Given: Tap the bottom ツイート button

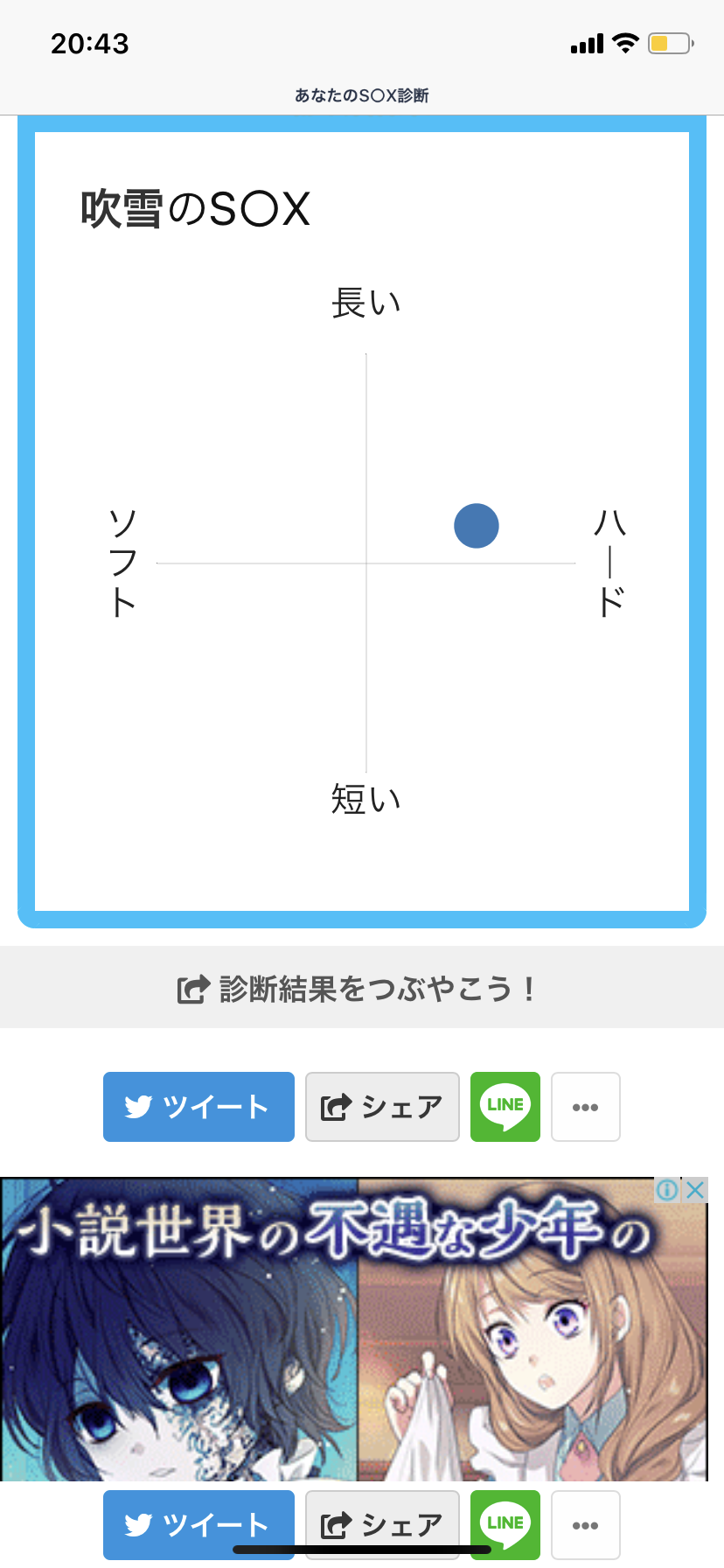Looking at the screenshot, I should [x=198, y=1521].
